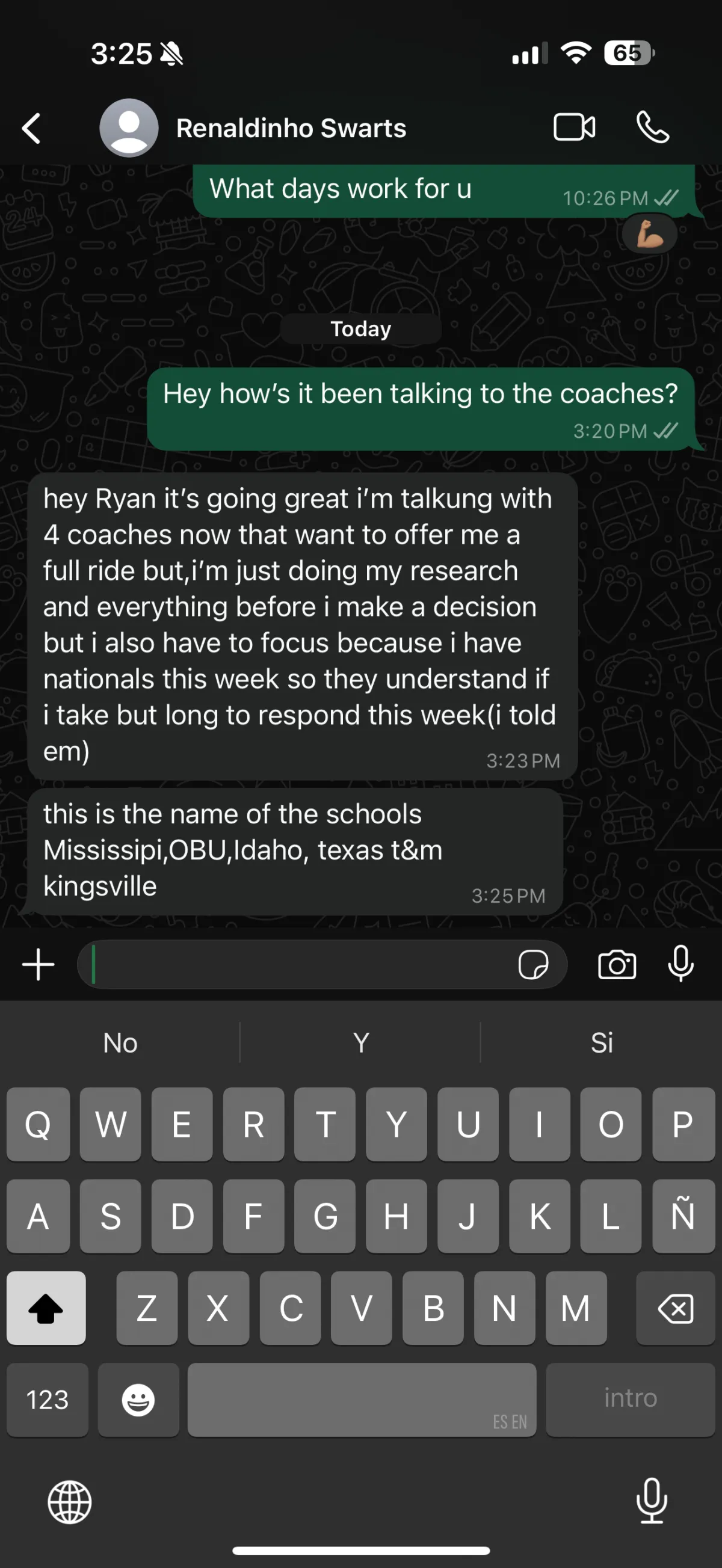Screen dimensions: 722x1568
Task: Open Renaldinho Swarts contact info
Action: pyautogui.click(x=291, y=129)
